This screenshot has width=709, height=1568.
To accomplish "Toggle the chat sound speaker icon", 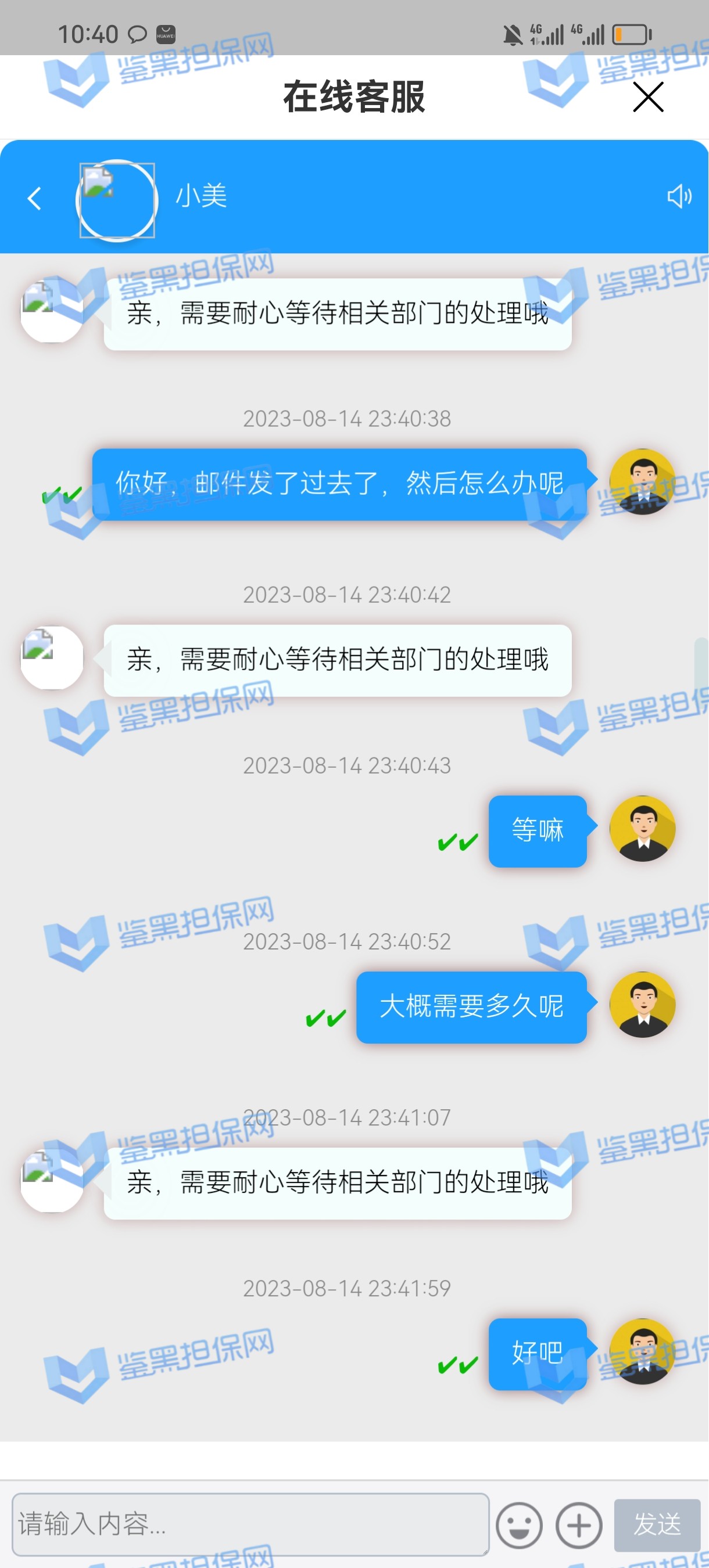I will 679,197.
